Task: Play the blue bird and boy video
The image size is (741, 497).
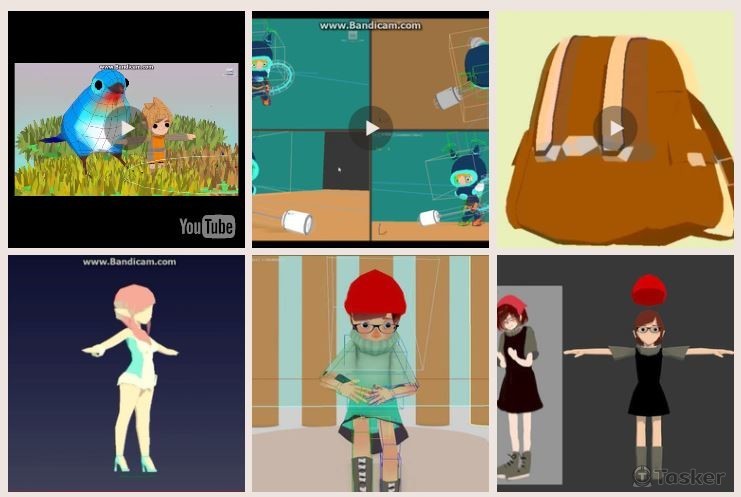Action: click(126, 129)
